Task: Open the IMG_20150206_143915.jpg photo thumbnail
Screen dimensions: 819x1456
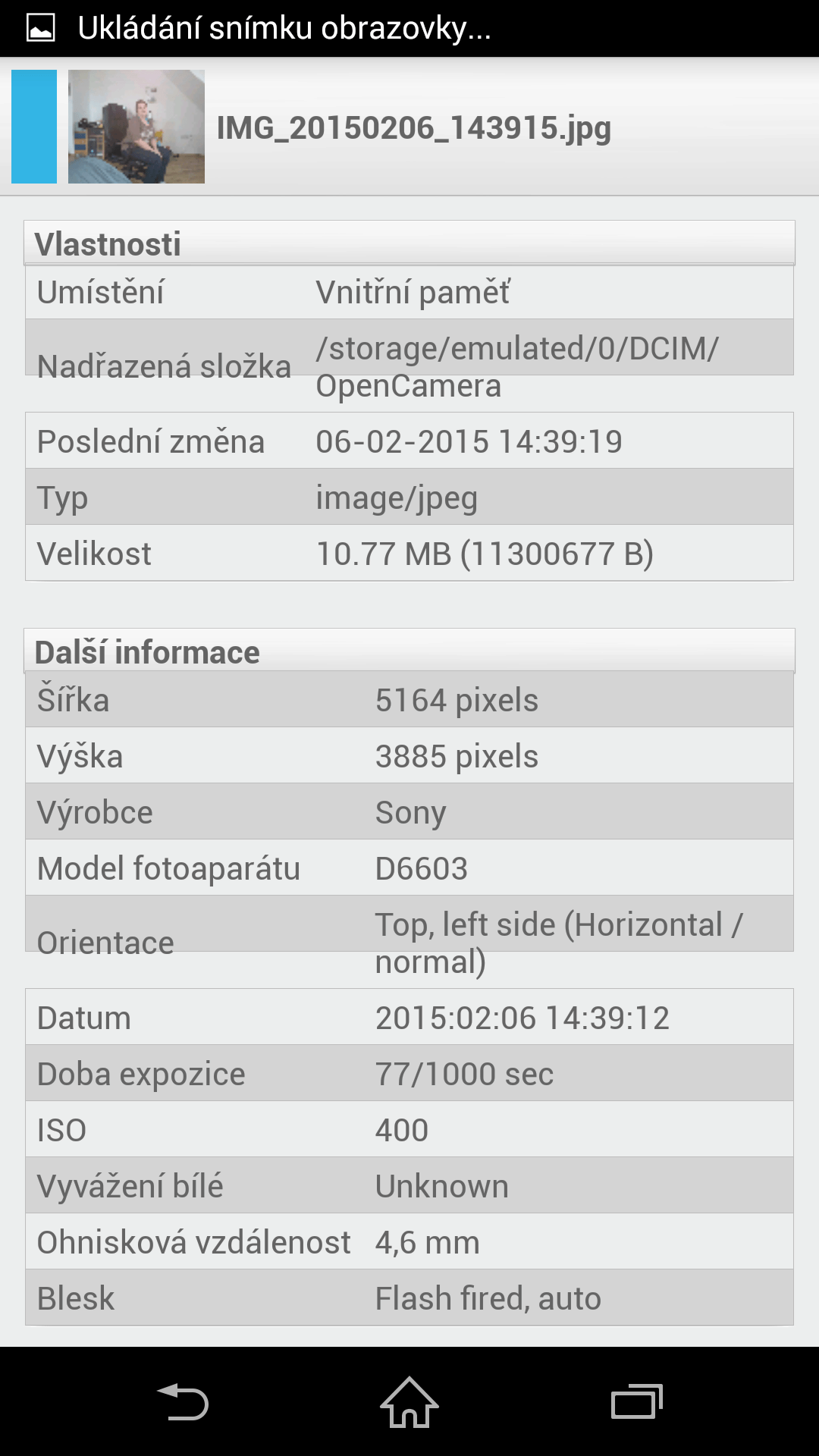Action: pos(136,127)
